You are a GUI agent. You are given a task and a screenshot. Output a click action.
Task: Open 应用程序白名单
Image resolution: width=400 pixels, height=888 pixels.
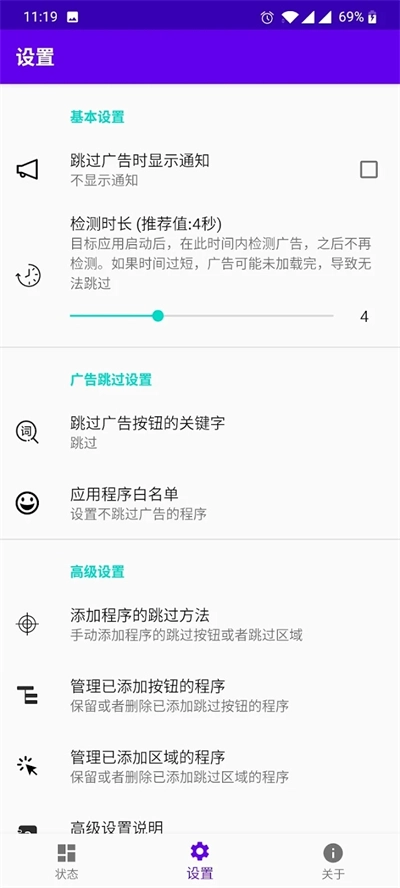pyautogui.click(x=200, y=503)
